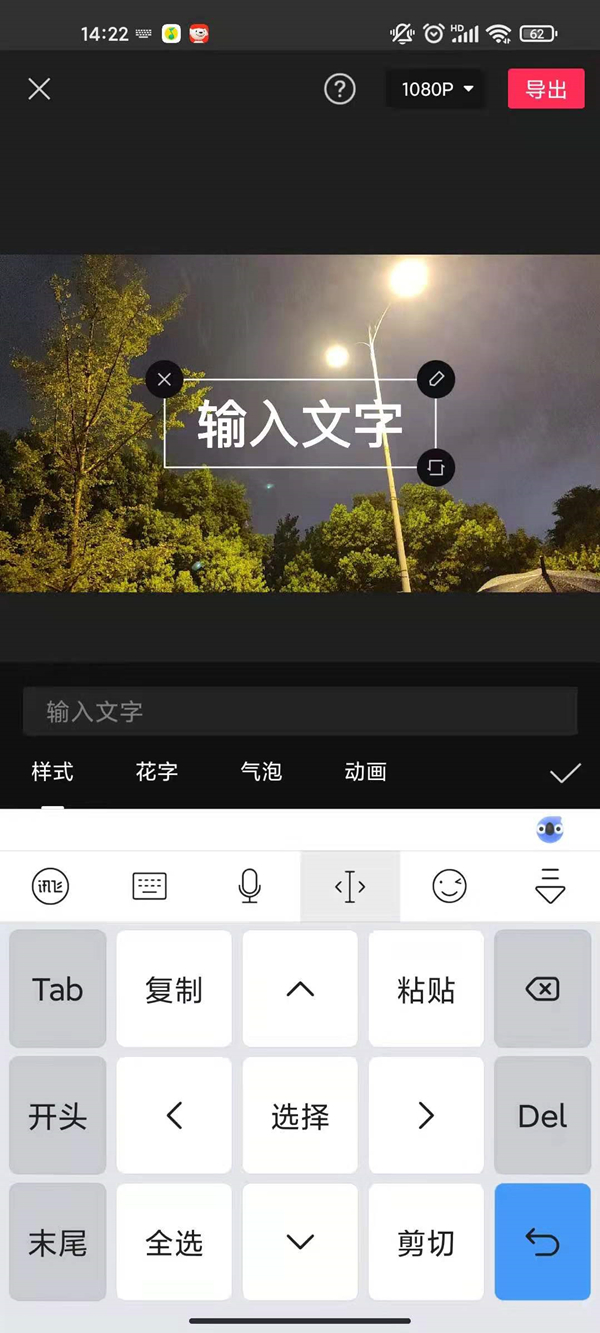This screenshot has height=1333, width=600.
Task: Tap the rotate-resize handle on text box
Action: click(x=436, y=467)
